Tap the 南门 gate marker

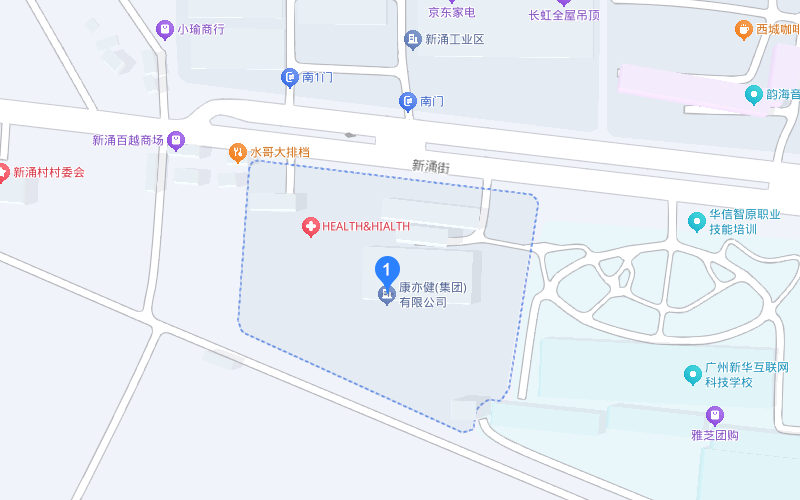click(407, 101)
